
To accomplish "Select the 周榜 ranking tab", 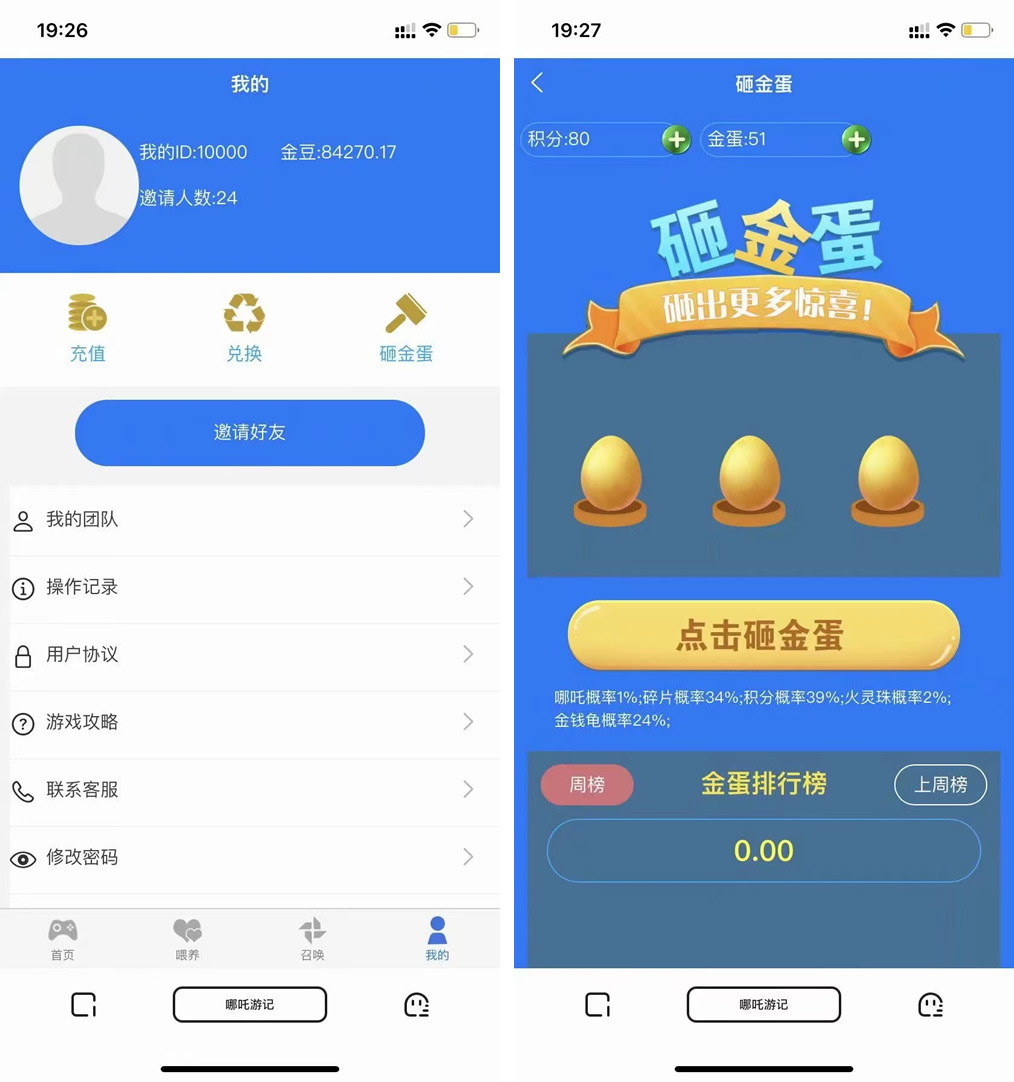I will tap(587, 785).
